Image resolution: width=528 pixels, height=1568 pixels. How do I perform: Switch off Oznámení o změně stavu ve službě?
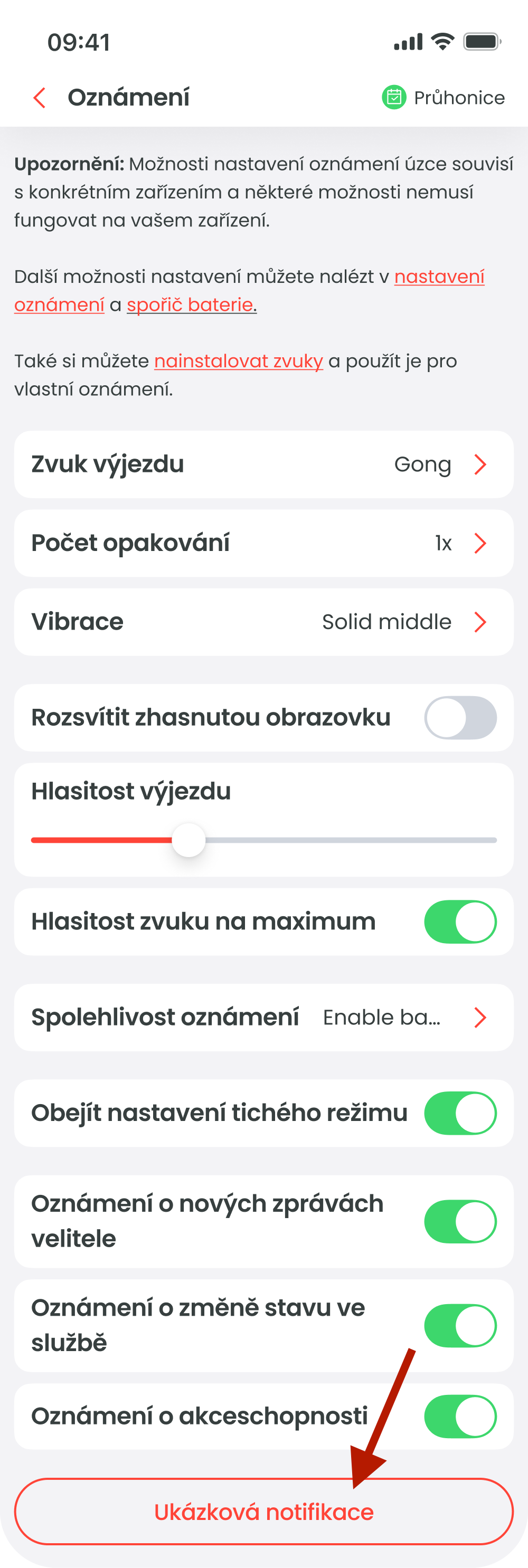[460, 1325]
